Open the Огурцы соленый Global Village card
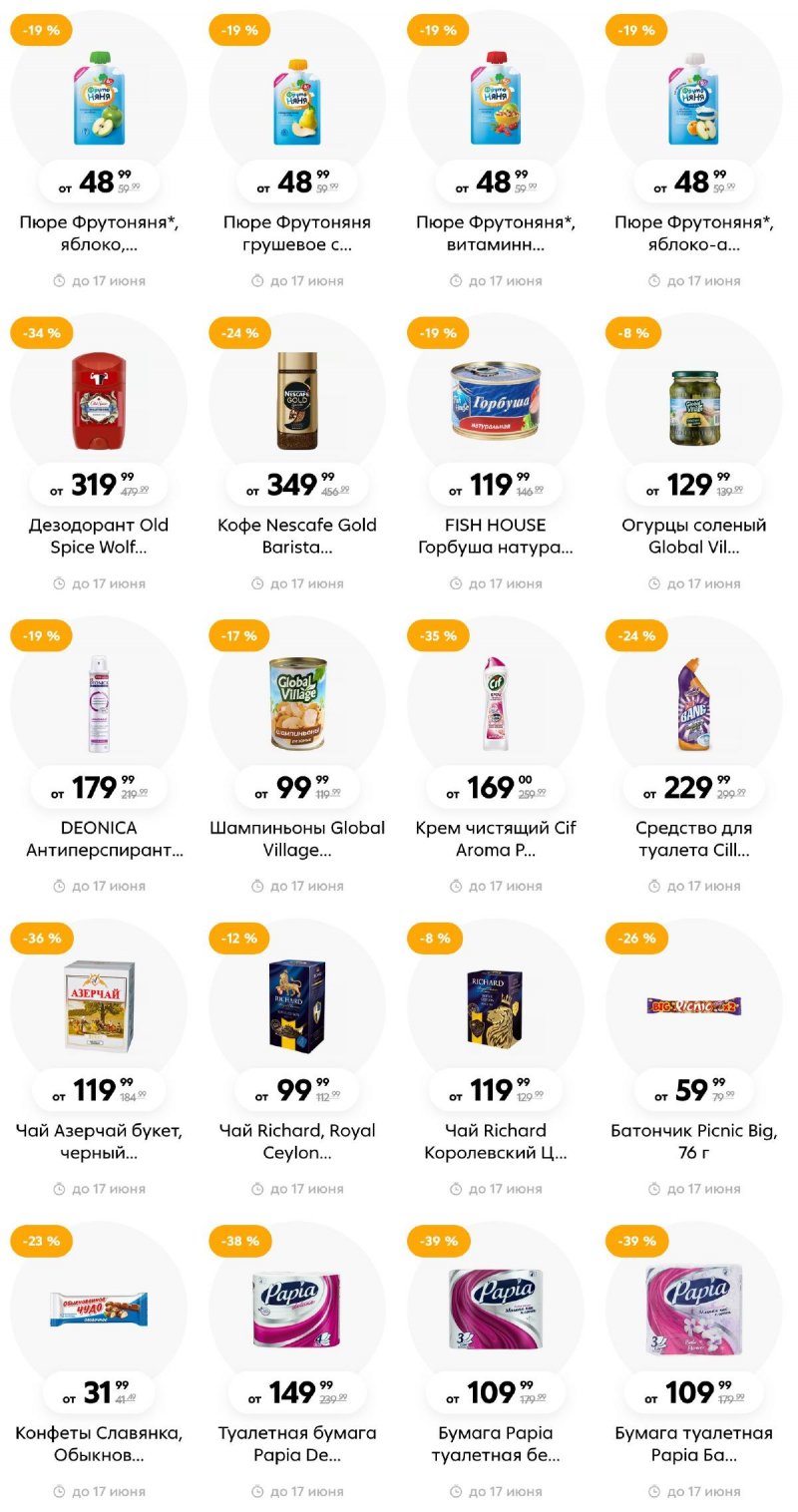The width and height of the screenshot is (798, 1512). 693,402
